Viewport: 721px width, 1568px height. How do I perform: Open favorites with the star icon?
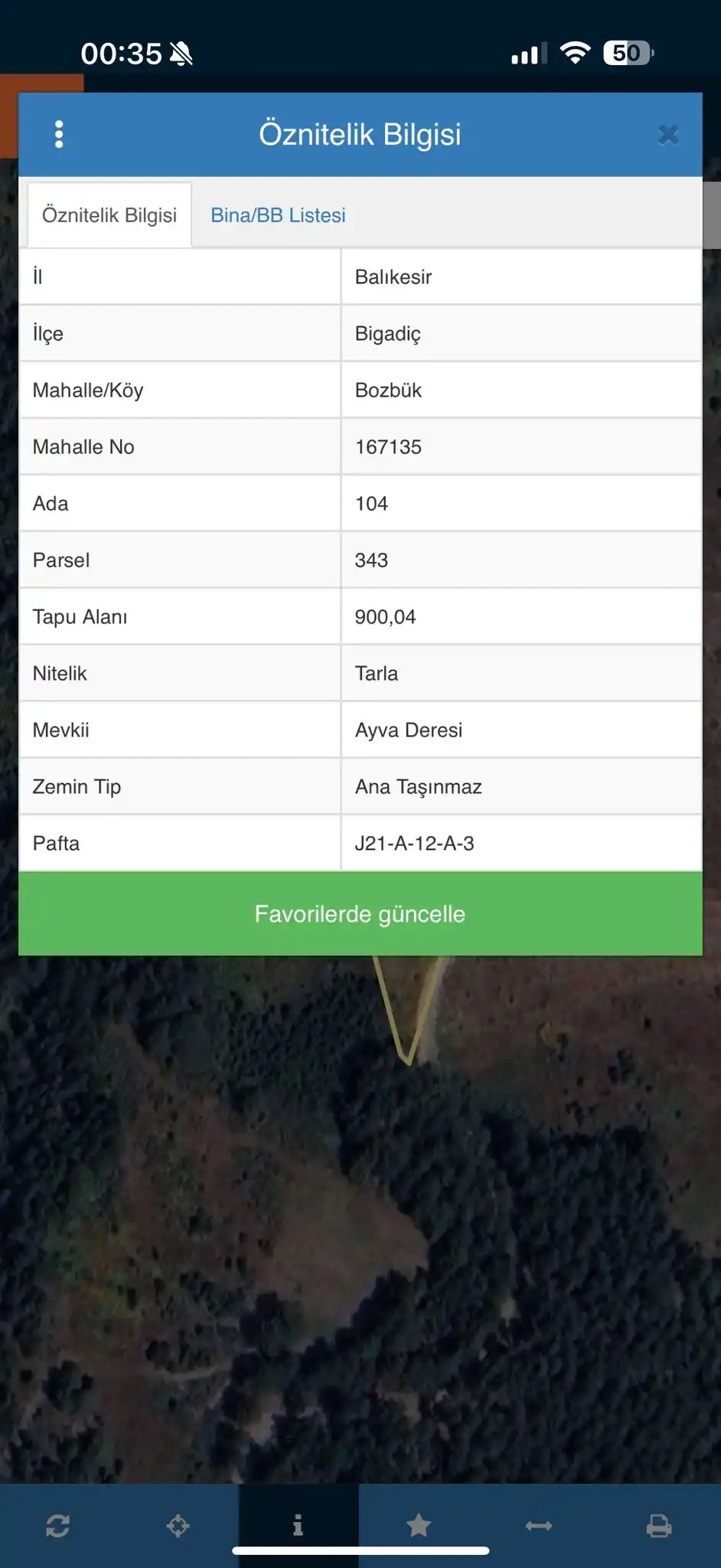pyautogui.click(x=419, y=1526)
